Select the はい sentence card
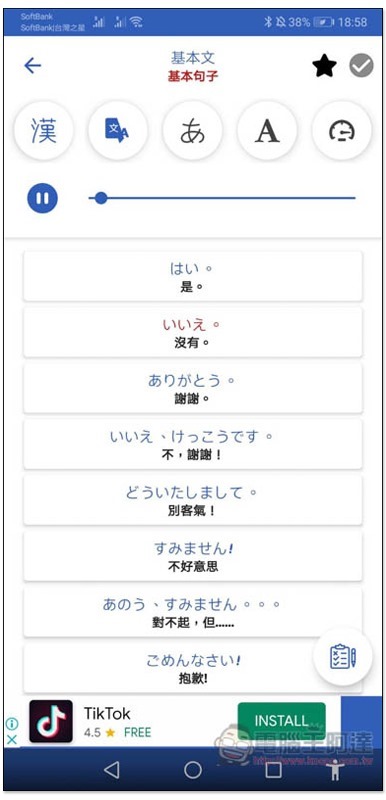The image size is (386, 800). click(193, 276)
